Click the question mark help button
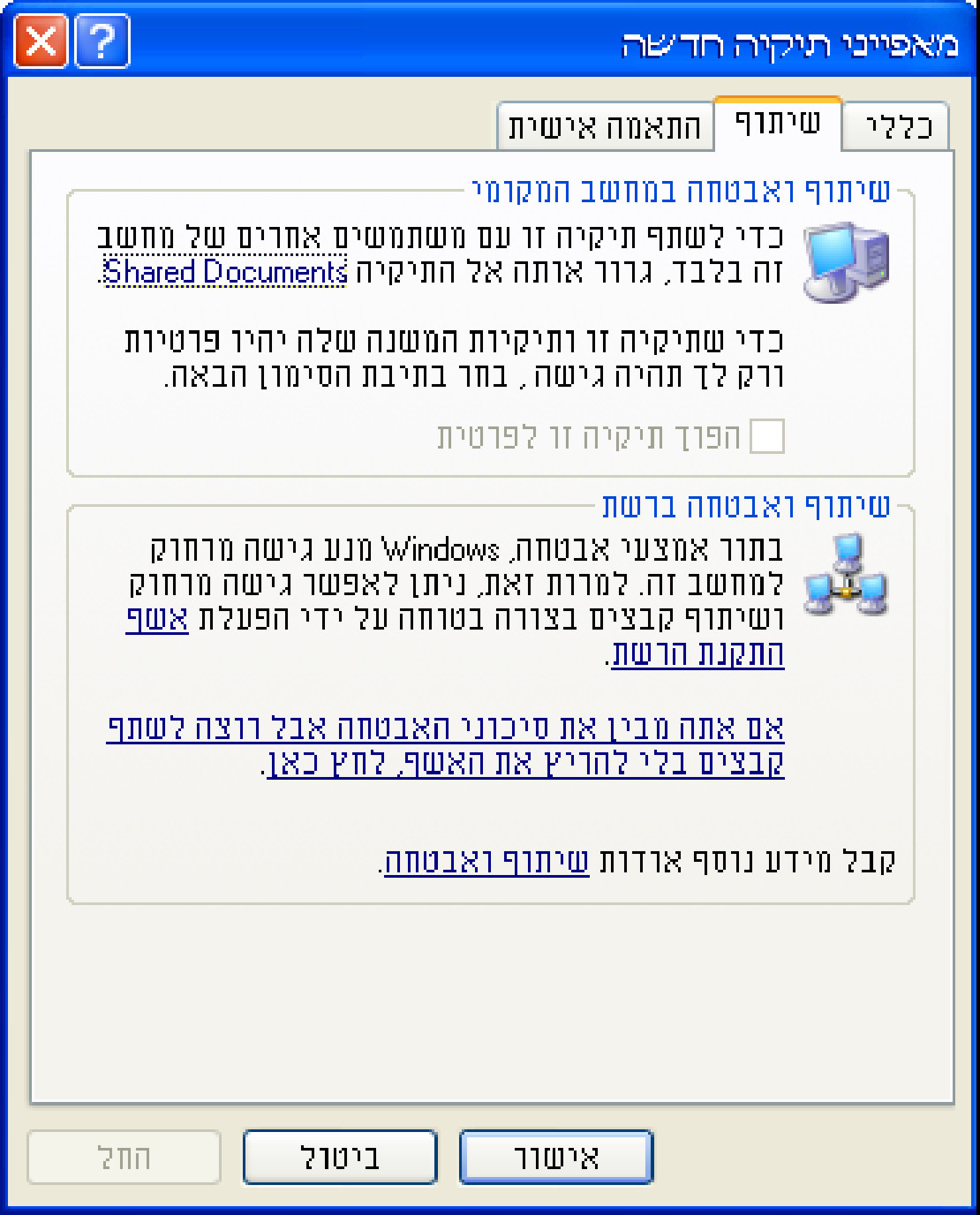 [x=102, y=42]
